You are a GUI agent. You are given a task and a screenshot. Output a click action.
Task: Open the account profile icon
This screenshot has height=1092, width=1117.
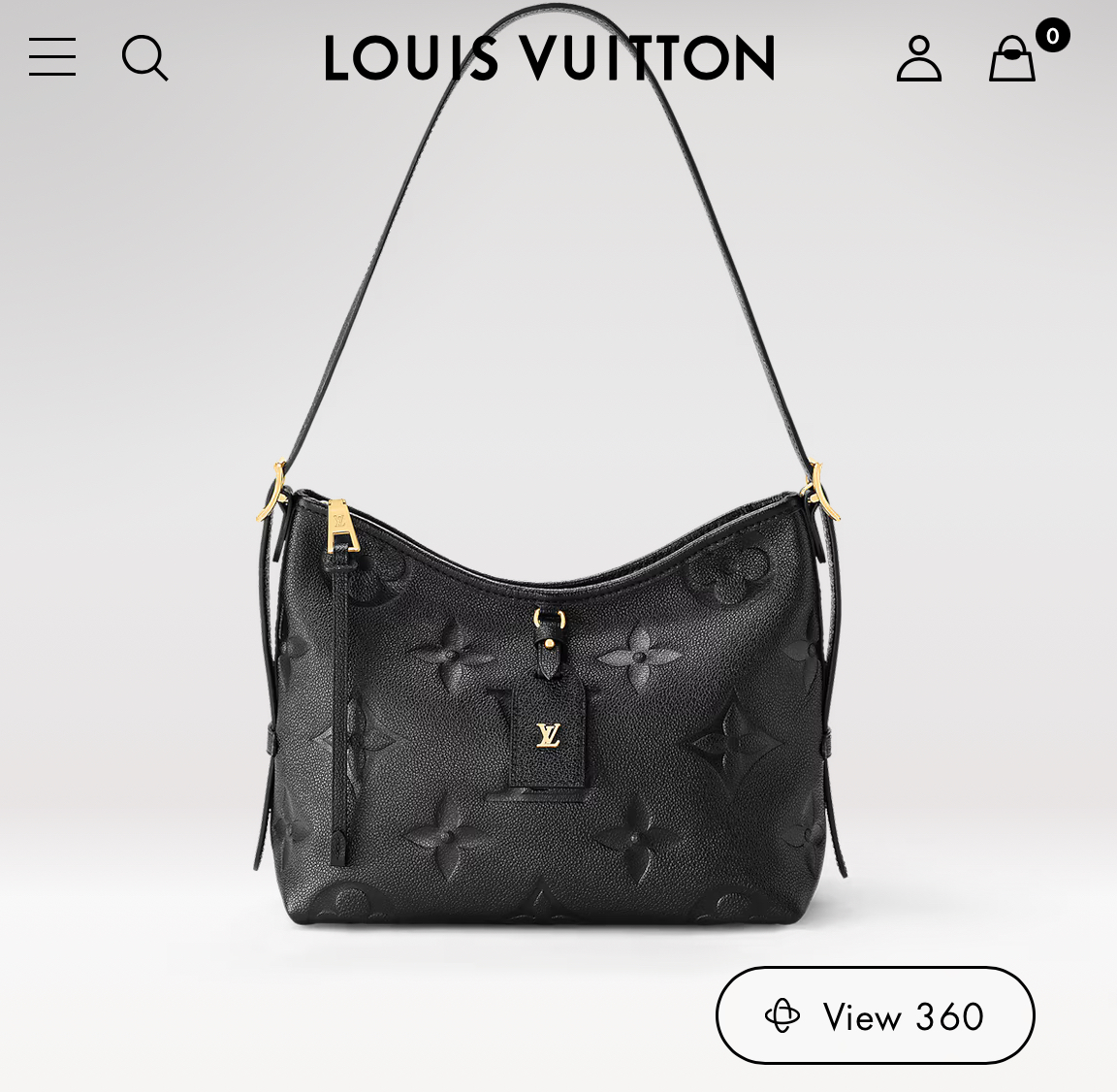coord(918,58)
